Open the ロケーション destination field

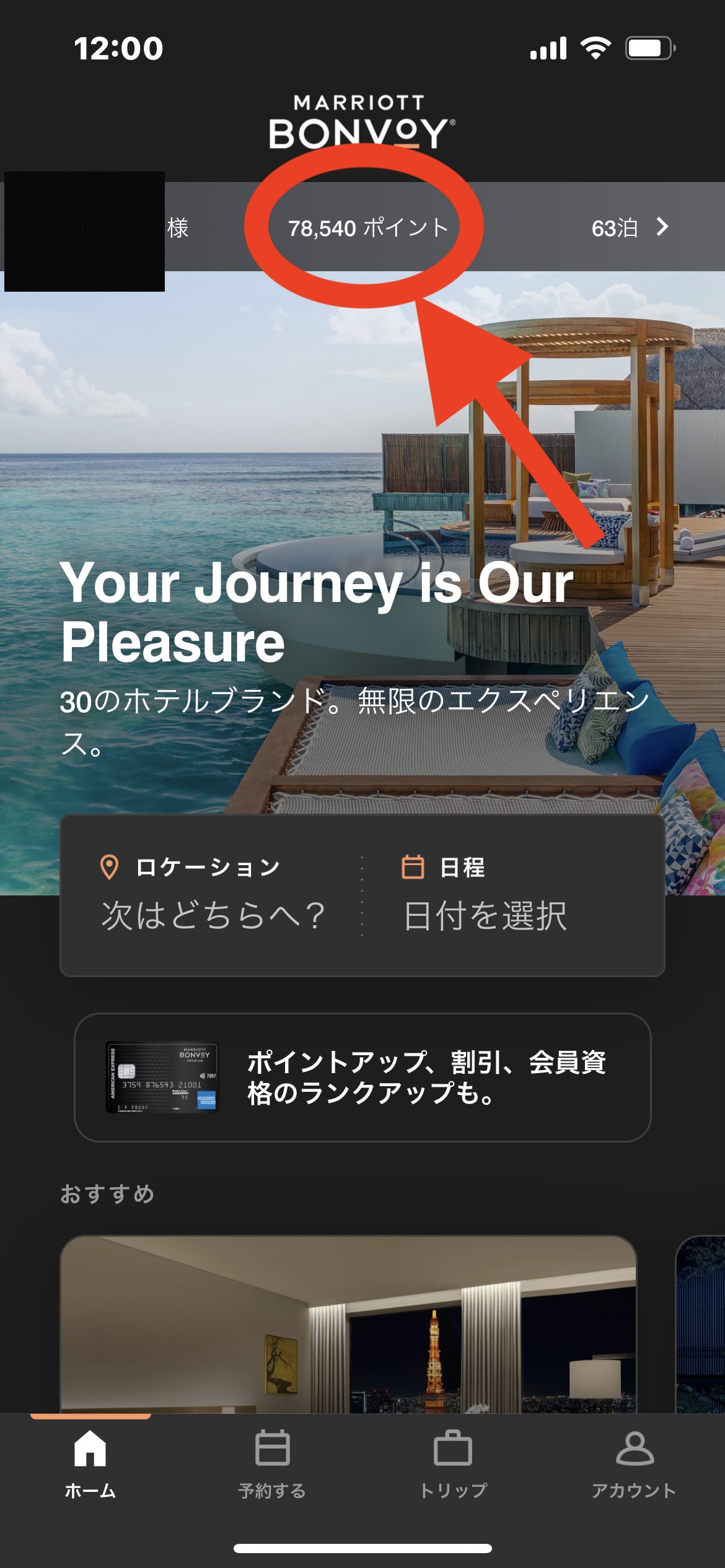(212, 895)
